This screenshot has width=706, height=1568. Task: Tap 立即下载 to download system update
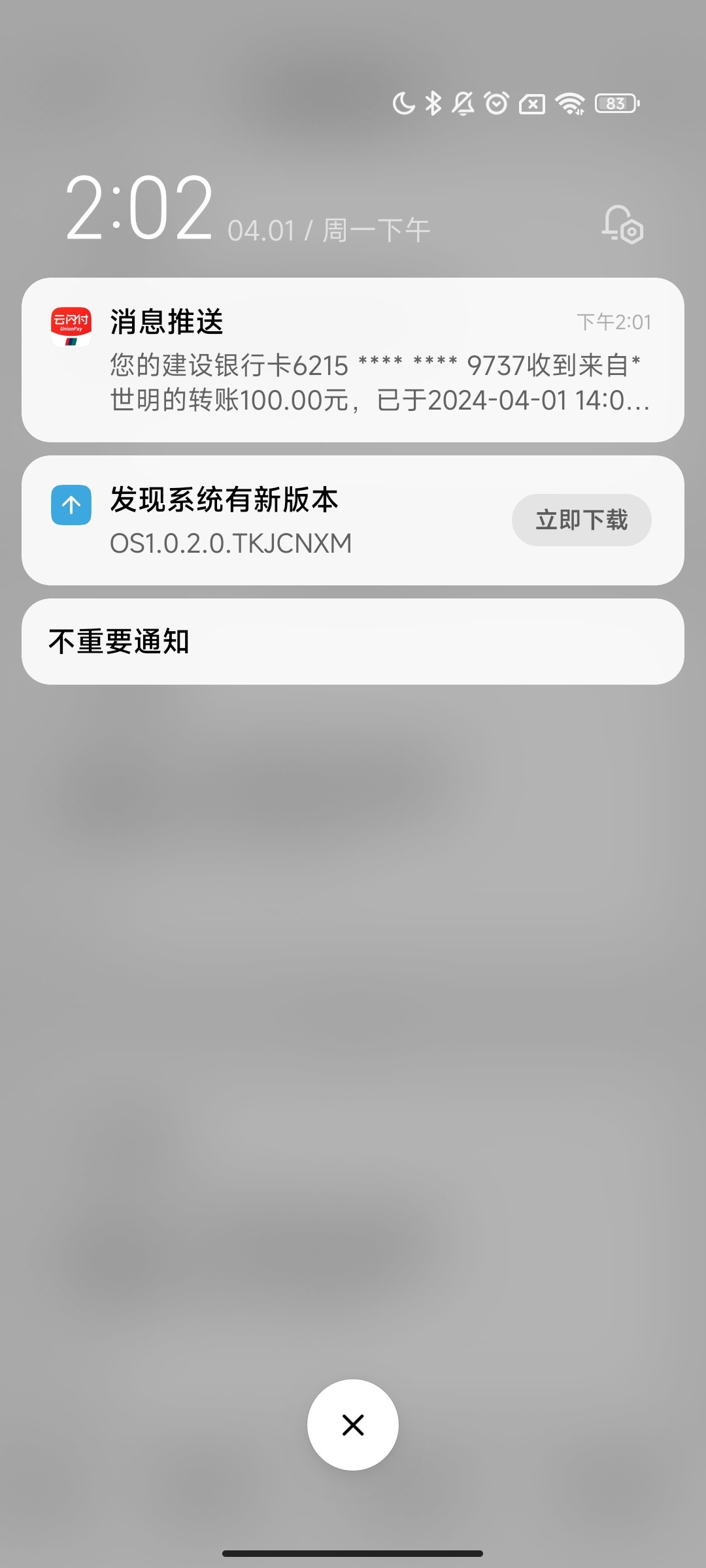tap(581, 520)
